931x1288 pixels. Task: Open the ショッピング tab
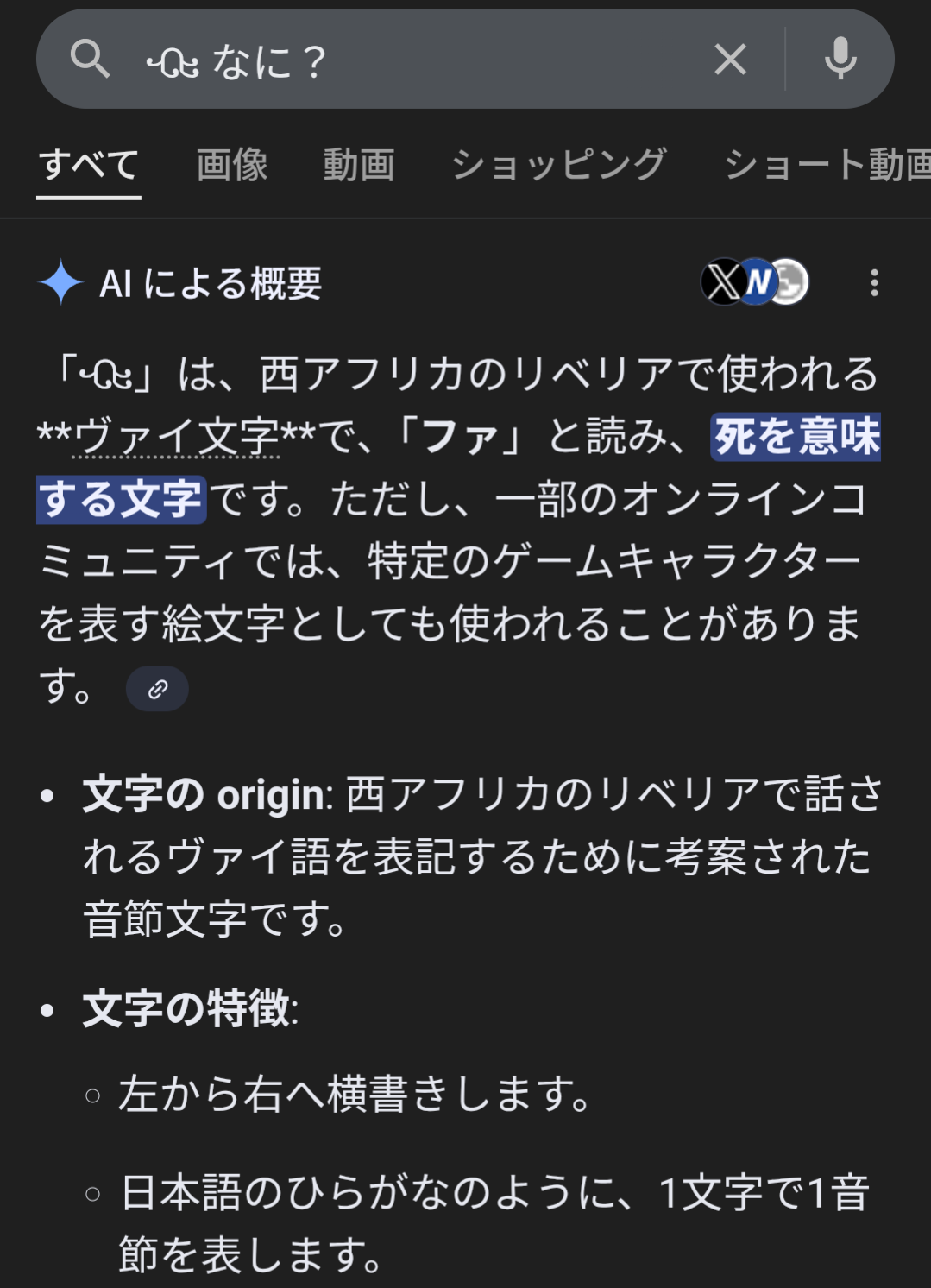559,164
